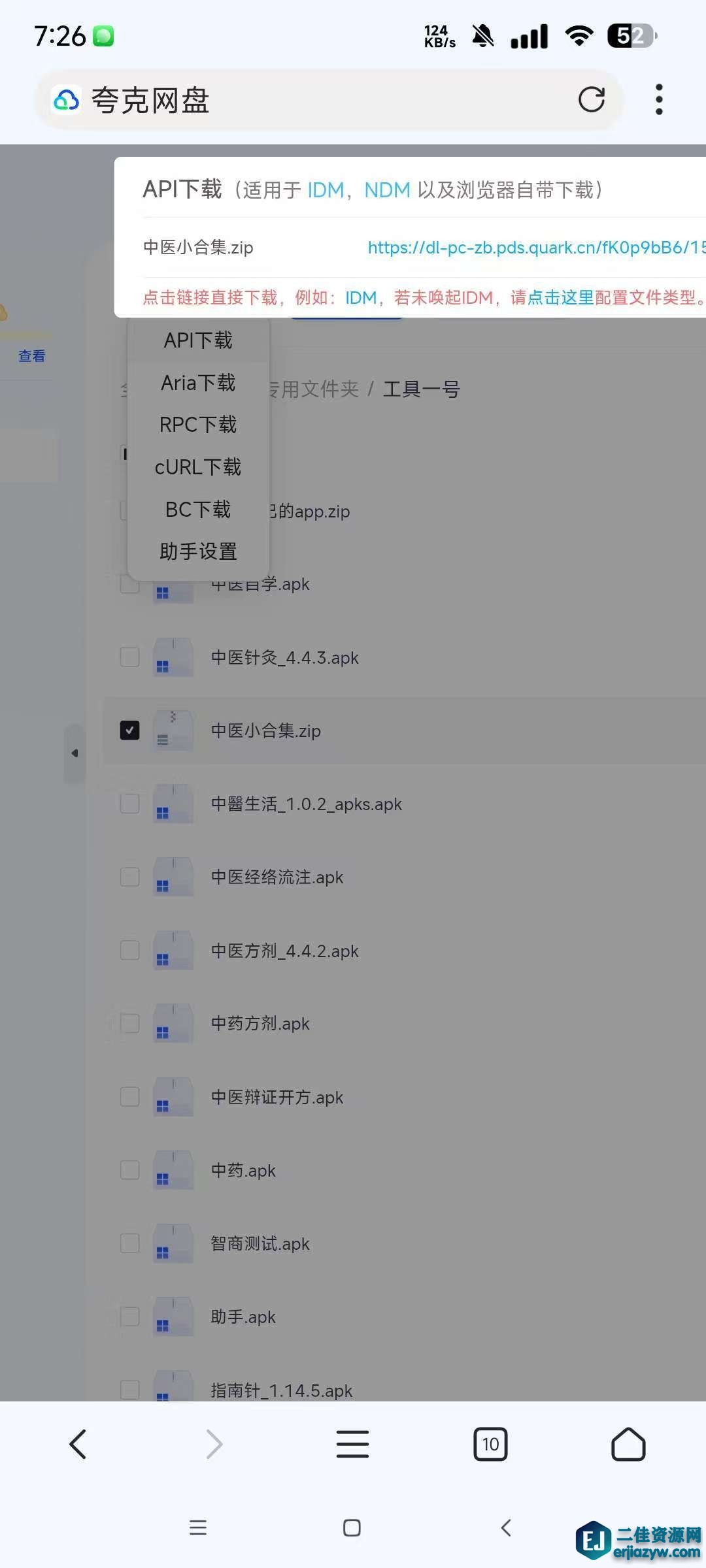This screenshot has height=1568, width=706.
Task: Open the browser tabs switcher showing 10
Action: tap(490, 1444)
